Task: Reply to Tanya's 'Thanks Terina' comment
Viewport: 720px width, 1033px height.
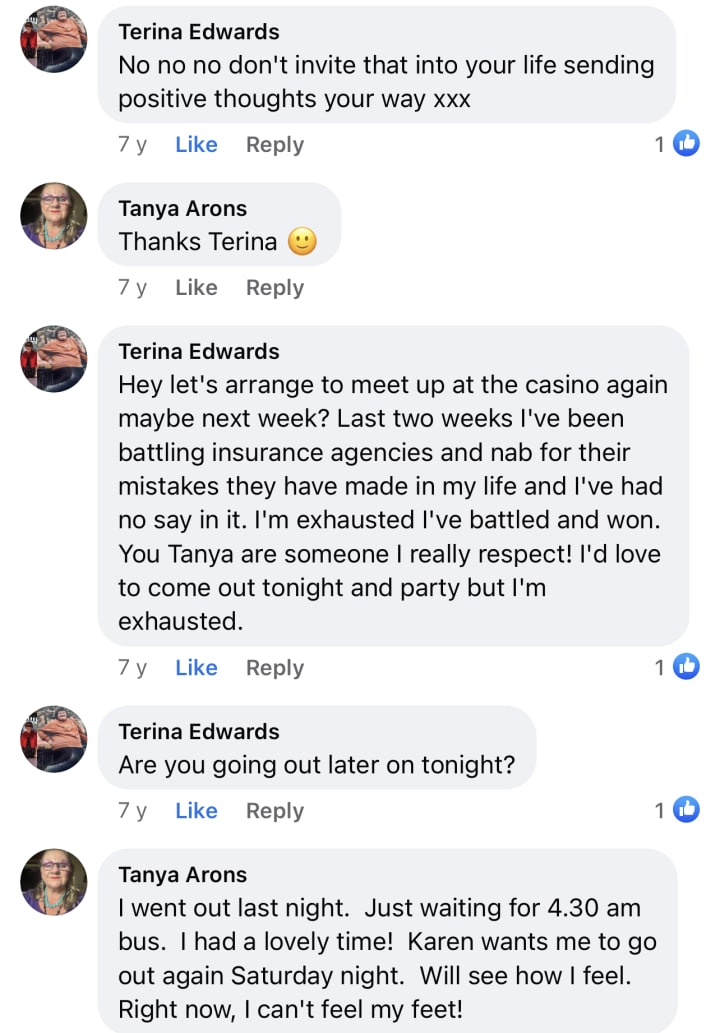Action: coord(274,288)
